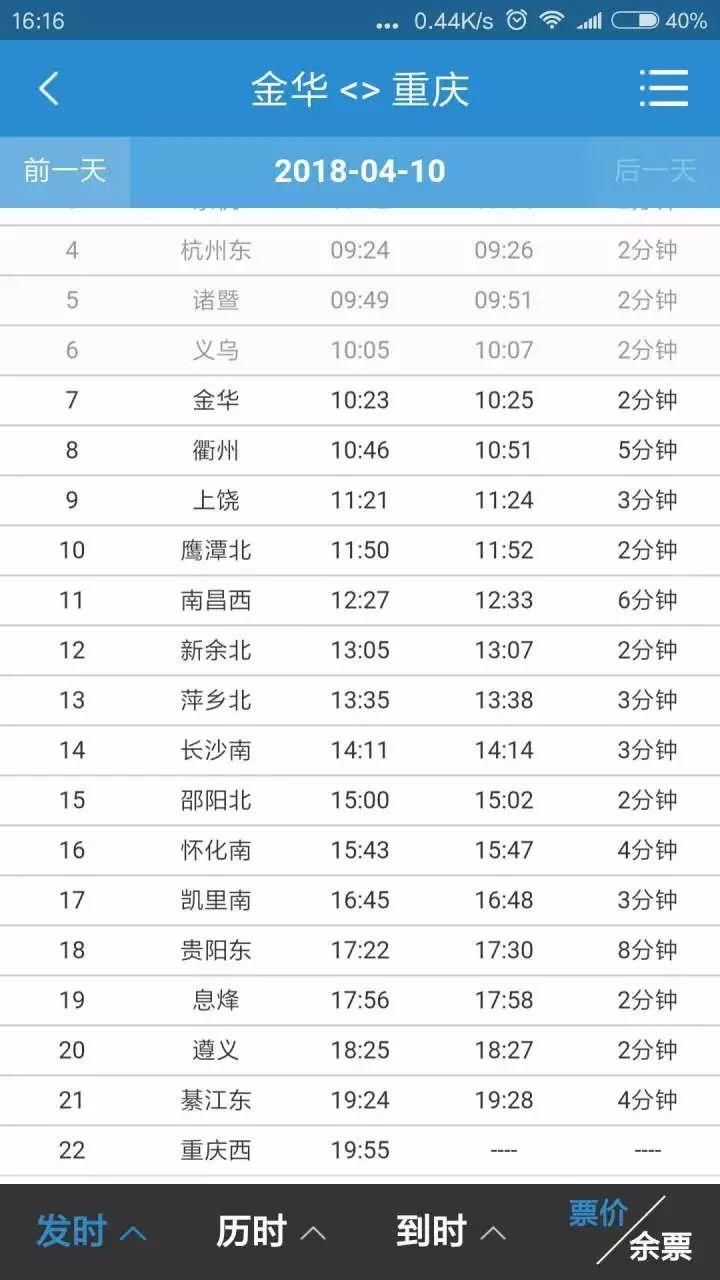Go back using the top-left arrow
This screenshot has height=1280, width=720.
(48, 89)
